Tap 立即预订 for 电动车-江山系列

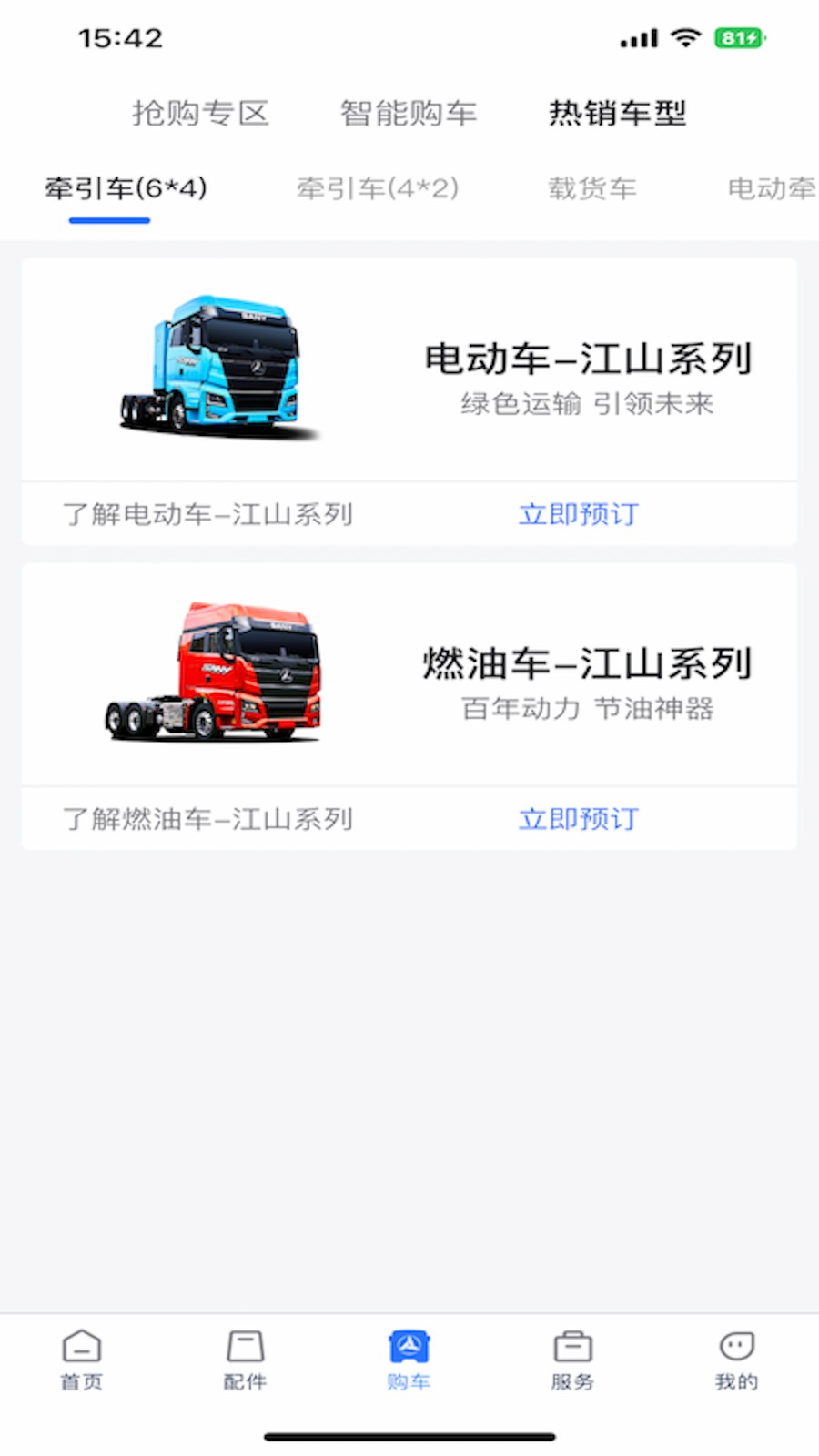578,514
